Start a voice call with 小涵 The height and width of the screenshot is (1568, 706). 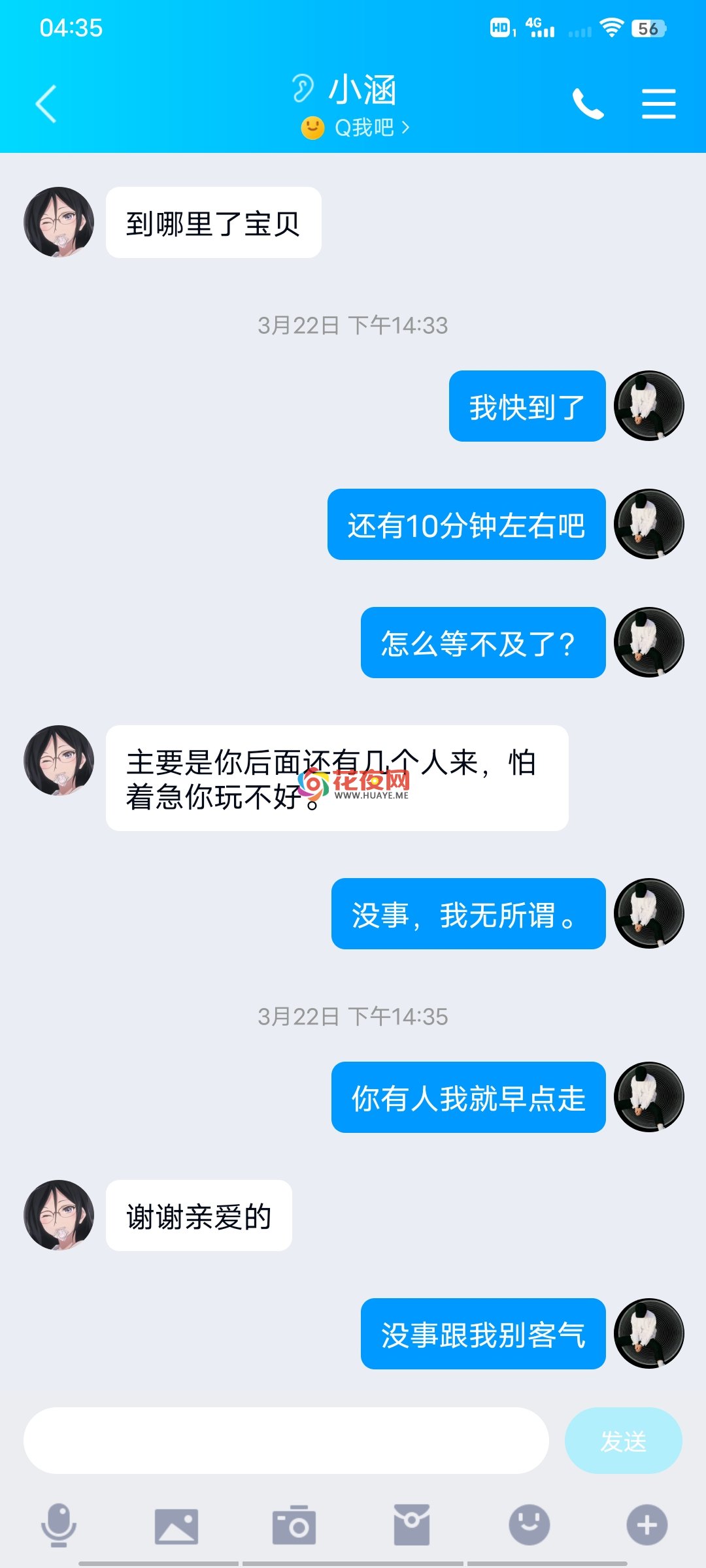(588, 104)
